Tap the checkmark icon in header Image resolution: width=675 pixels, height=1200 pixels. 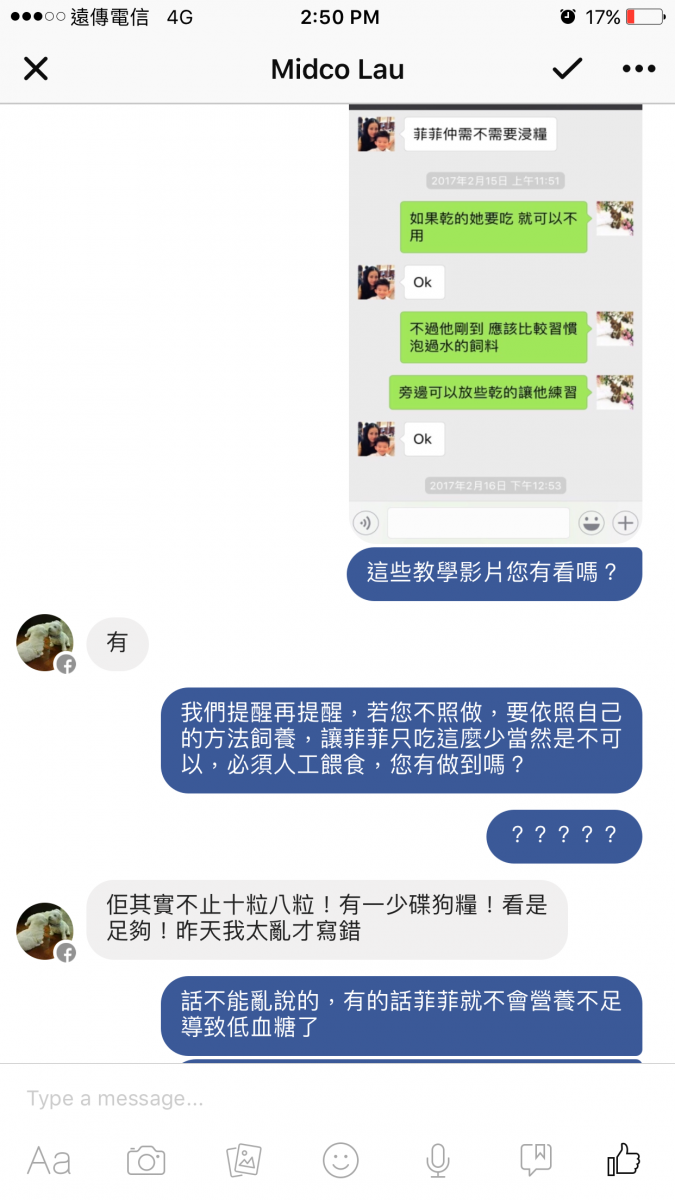(x=567, y=69)
